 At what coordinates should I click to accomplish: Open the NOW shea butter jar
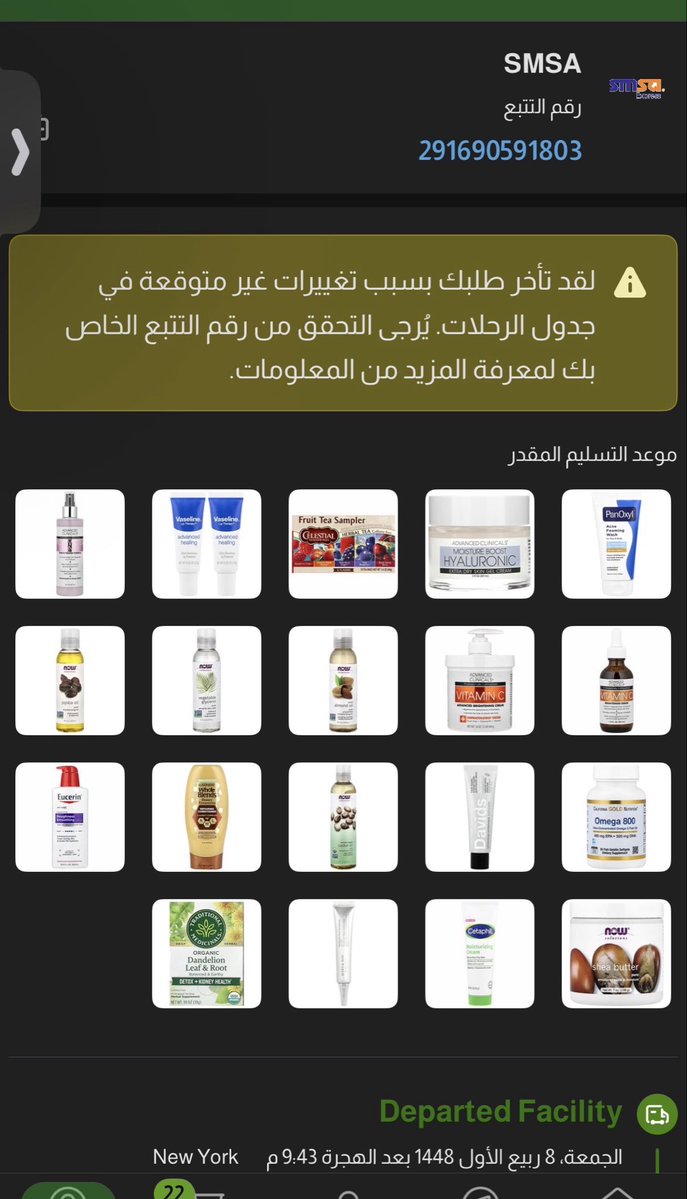click(x=616, y=954)
